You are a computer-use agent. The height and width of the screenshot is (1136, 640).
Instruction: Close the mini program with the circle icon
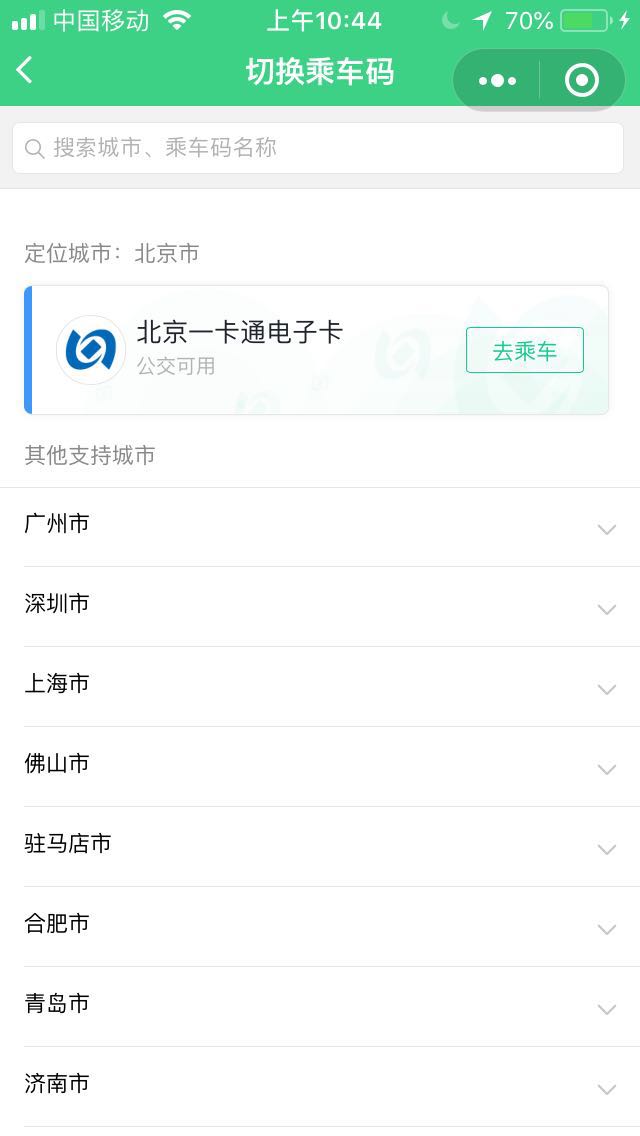click(581, 80)
